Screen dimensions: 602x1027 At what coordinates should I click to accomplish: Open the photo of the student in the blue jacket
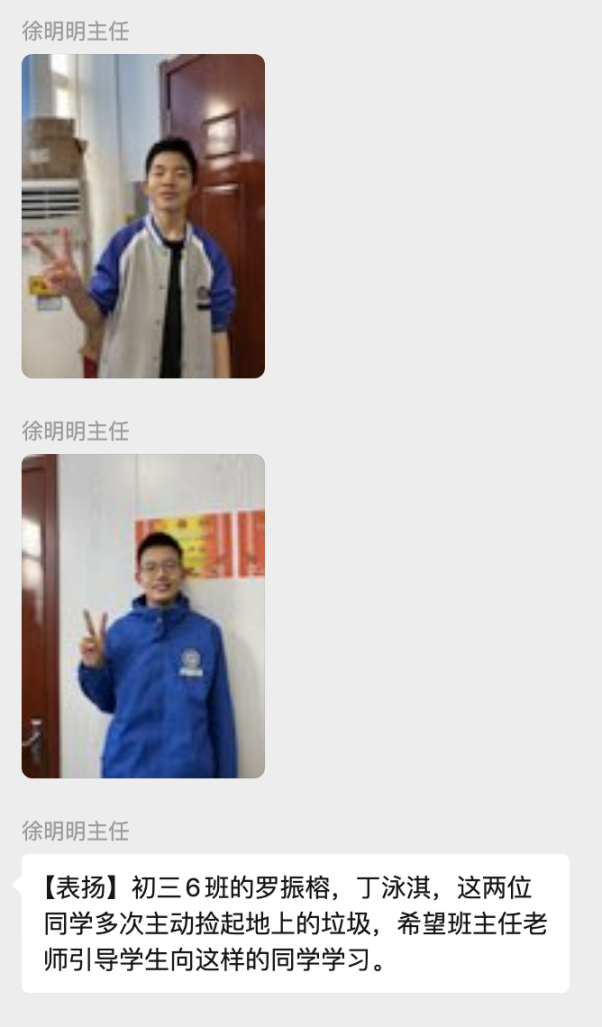tap(143, 616)
